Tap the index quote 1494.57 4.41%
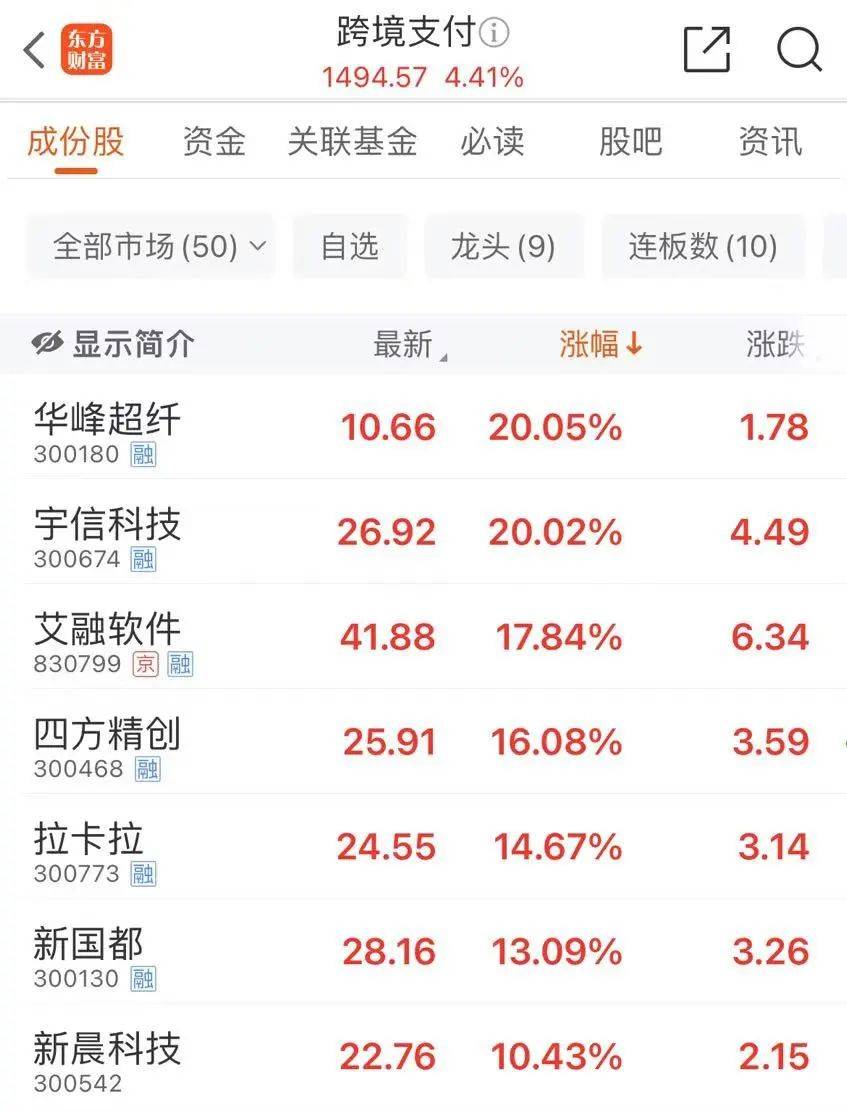 421,75
